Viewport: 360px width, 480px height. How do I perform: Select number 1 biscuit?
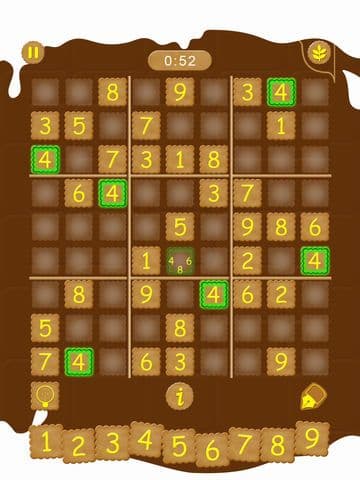click(x=46, y=442)
